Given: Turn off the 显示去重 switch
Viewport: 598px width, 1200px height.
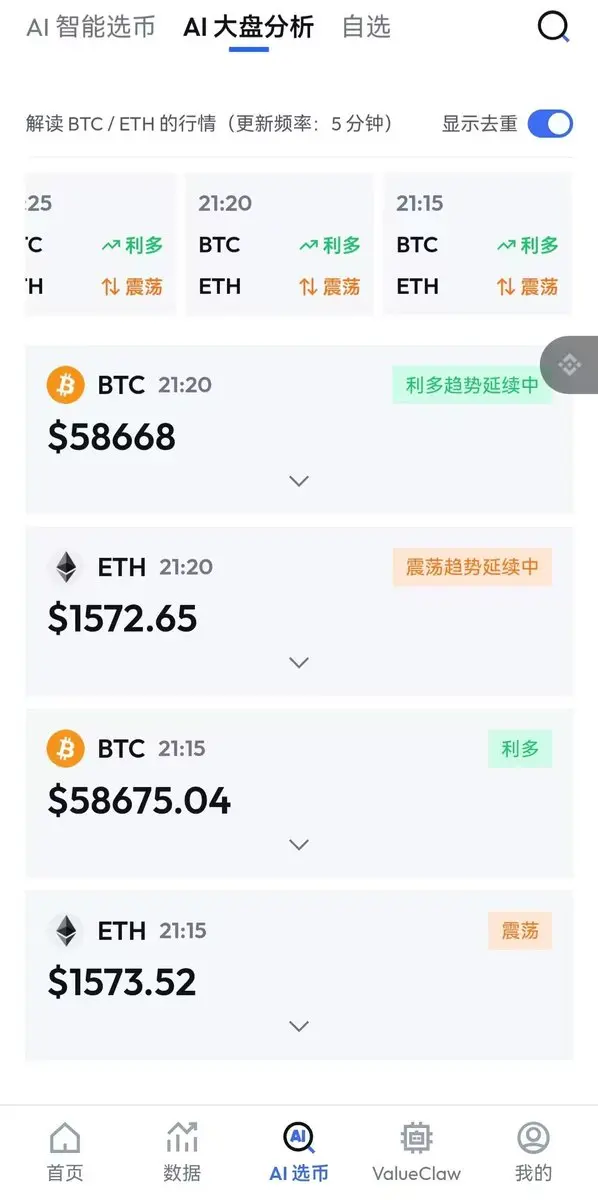Looking at the screenshot, I should [x=550, y=124].
